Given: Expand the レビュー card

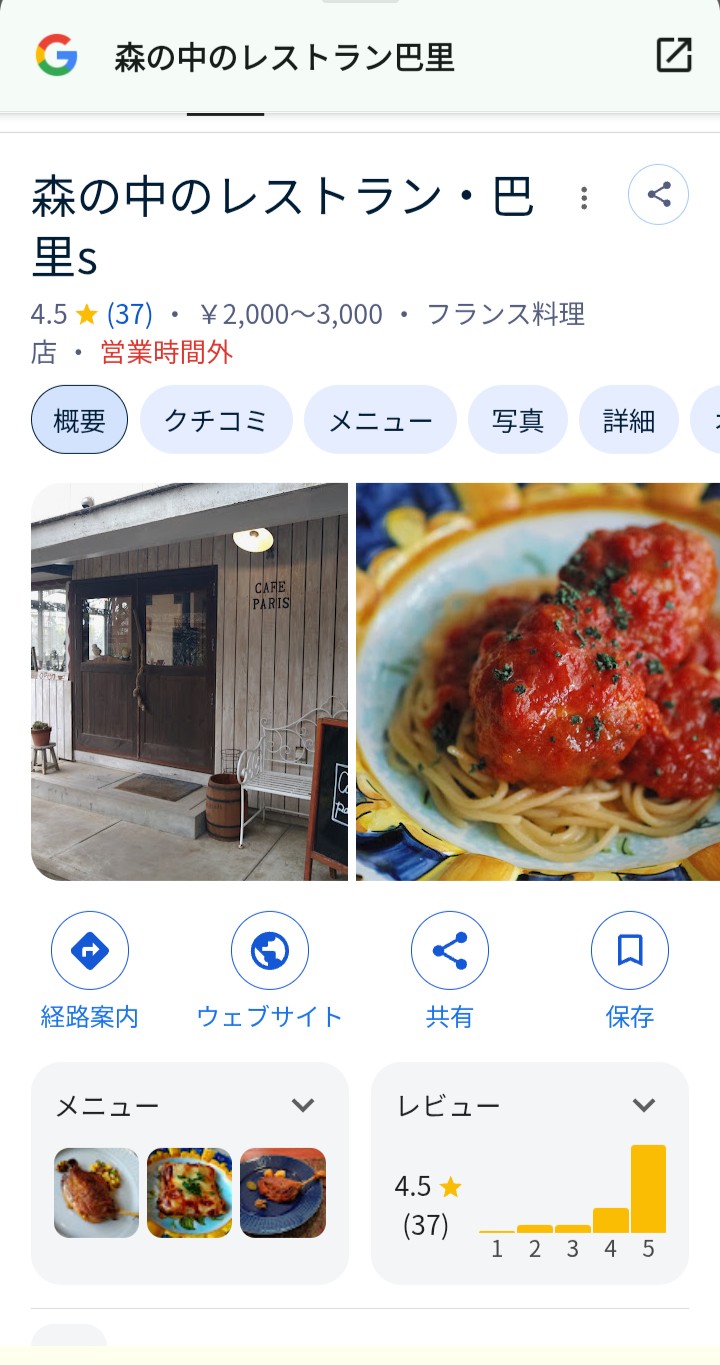Looking at the screenshot, I should tap(644, 1105).
